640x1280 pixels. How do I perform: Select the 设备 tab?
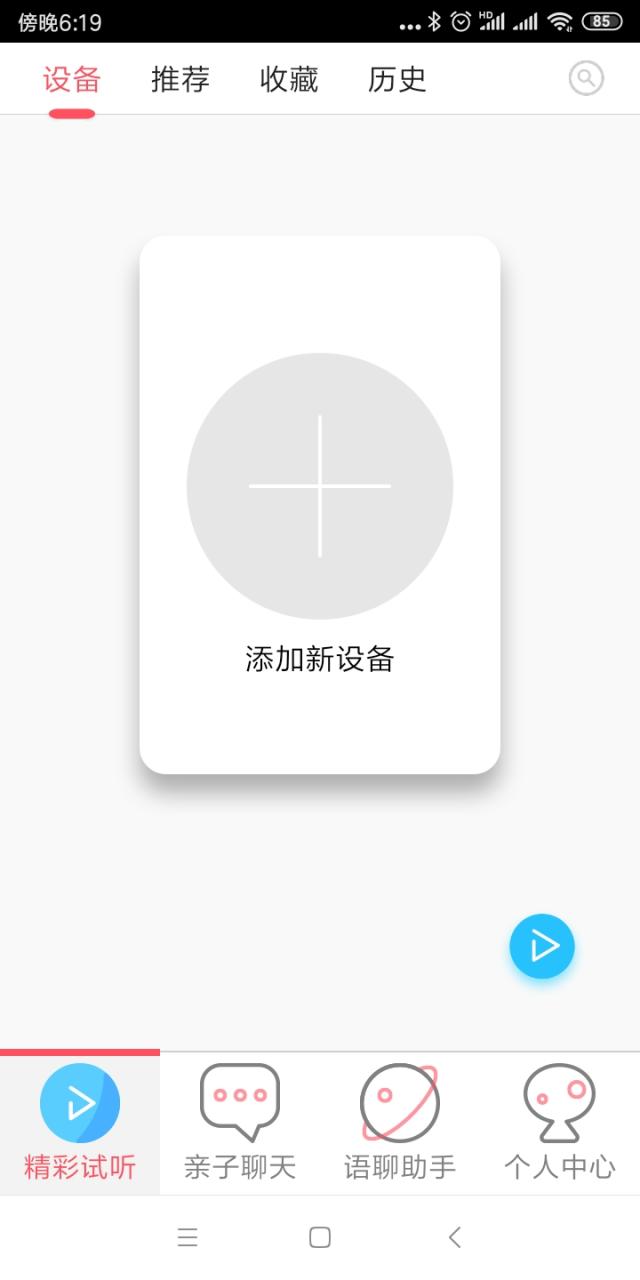click(72, 79)
